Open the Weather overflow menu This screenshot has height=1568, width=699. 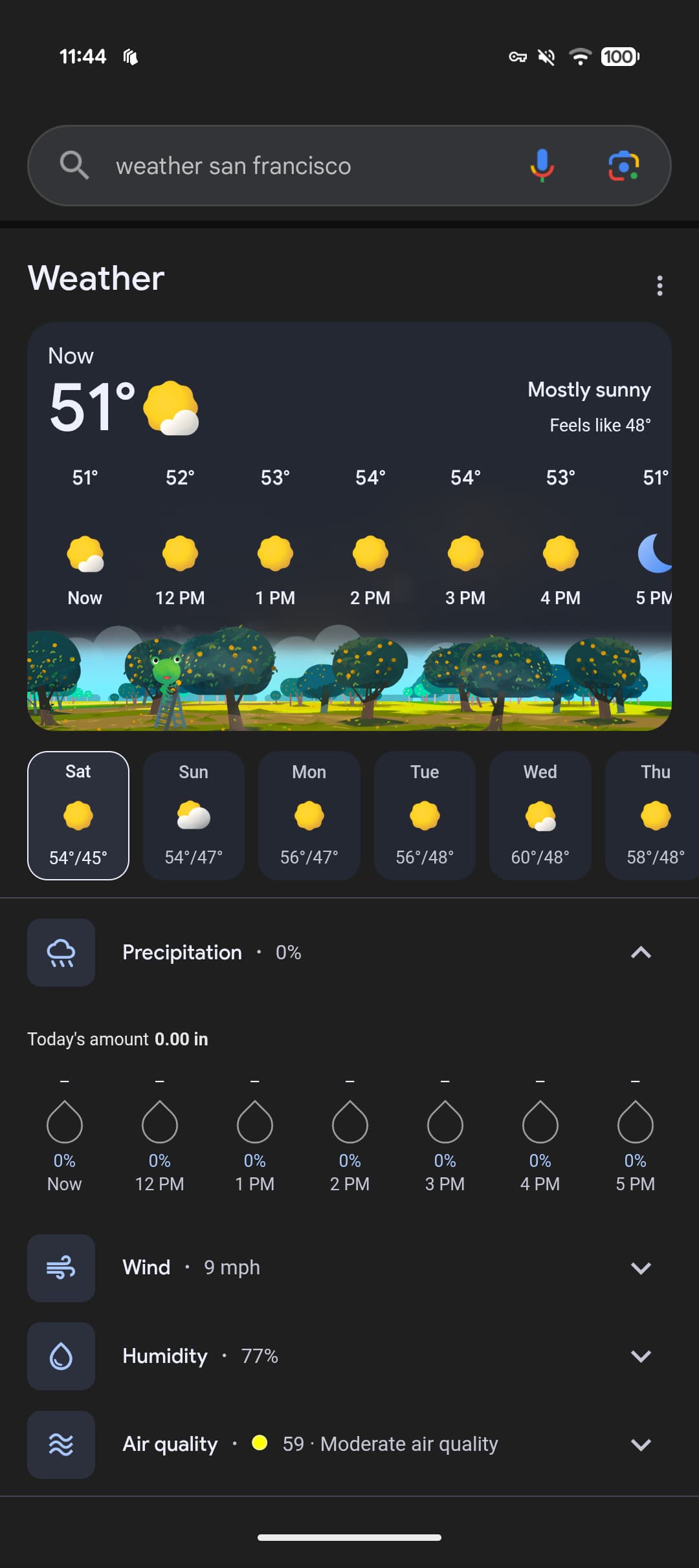pos(660,285)
